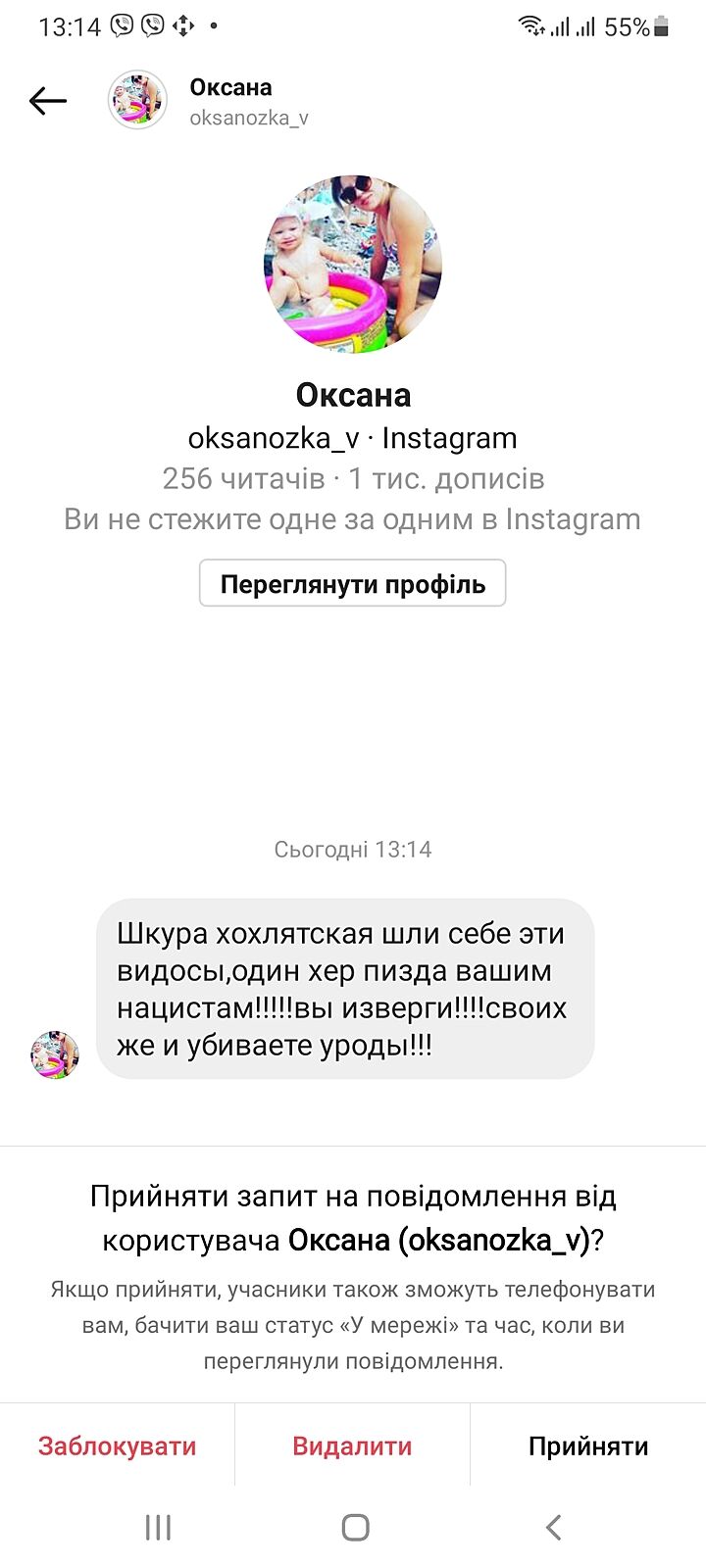Delete the message request with Видалити
Screen dimensions: 706x1568
[x=352, y=1446]
